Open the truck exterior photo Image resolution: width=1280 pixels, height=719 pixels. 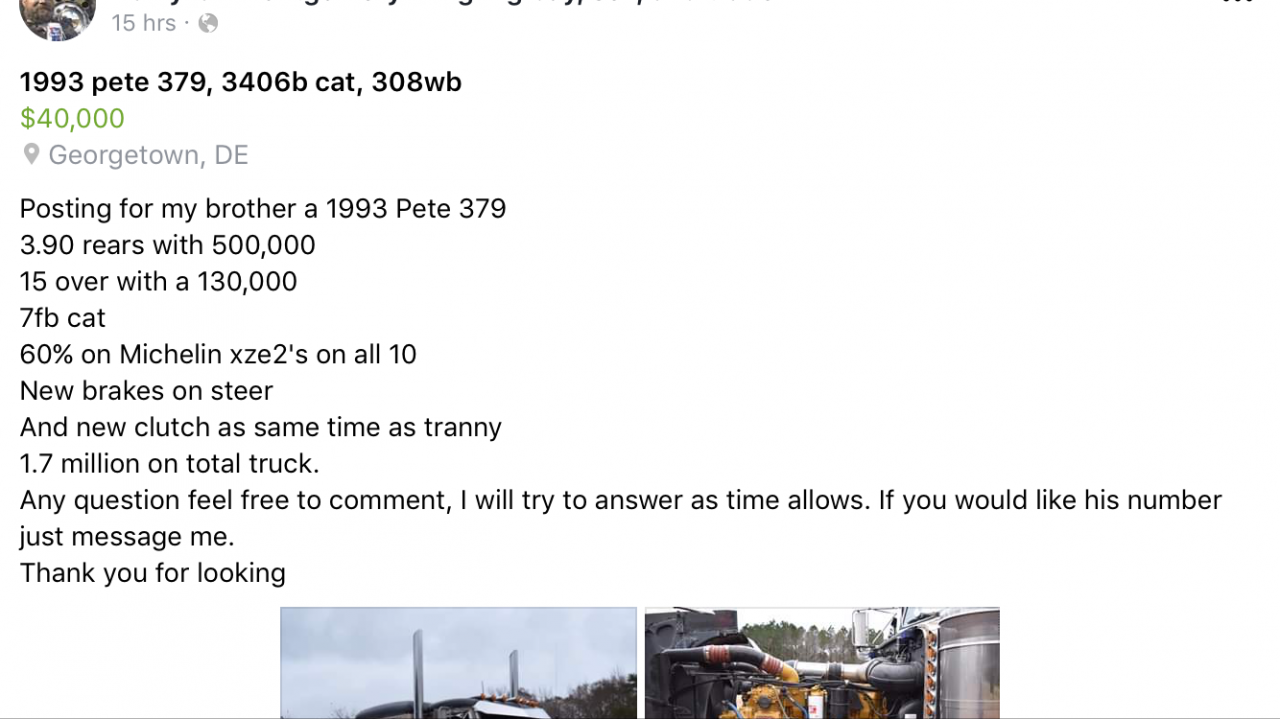pos(458,662)
